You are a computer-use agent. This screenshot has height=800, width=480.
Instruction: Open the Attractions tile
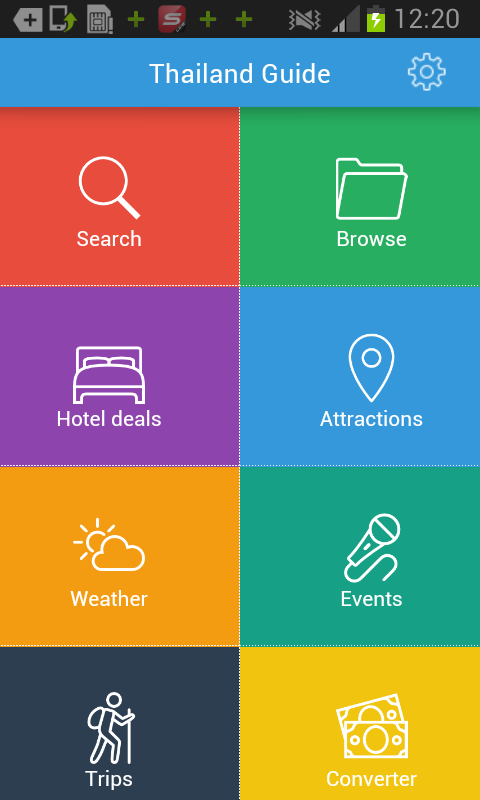(360, 376)
